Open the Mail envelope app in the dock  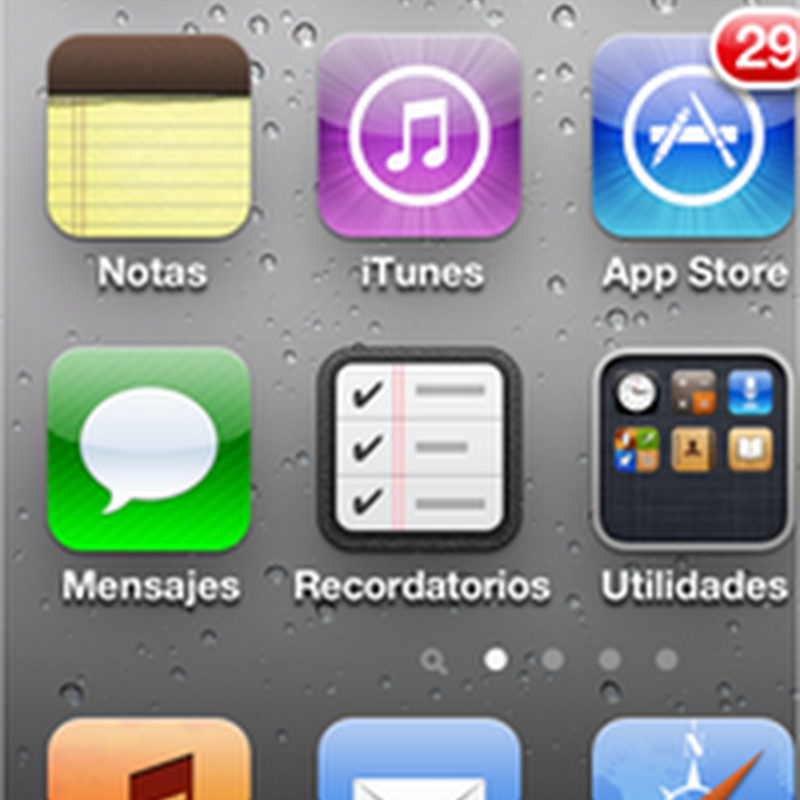tap(419, 765)
